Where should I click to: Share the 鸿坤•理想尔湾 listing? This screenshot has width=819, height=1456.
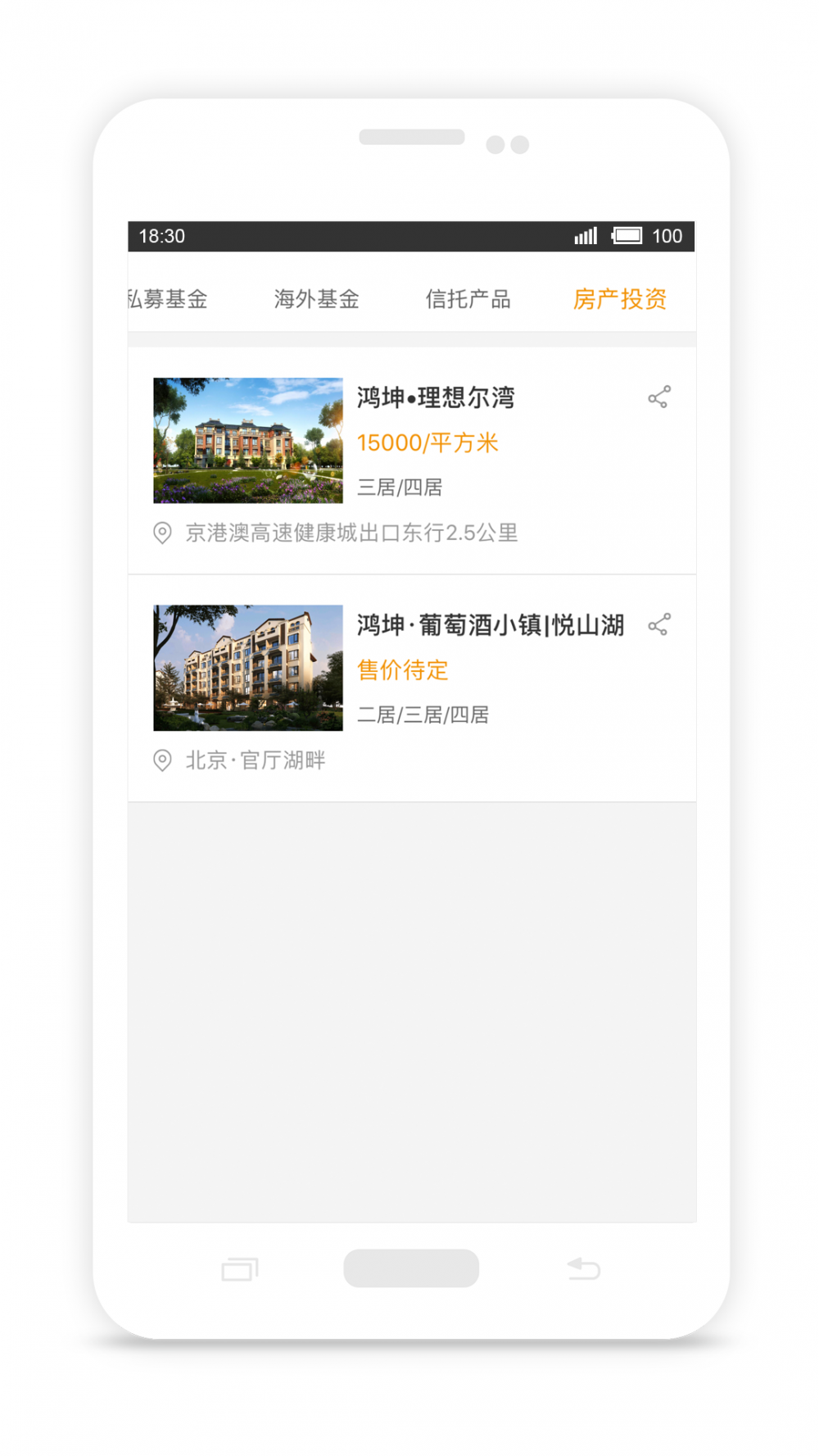[658, 397]
